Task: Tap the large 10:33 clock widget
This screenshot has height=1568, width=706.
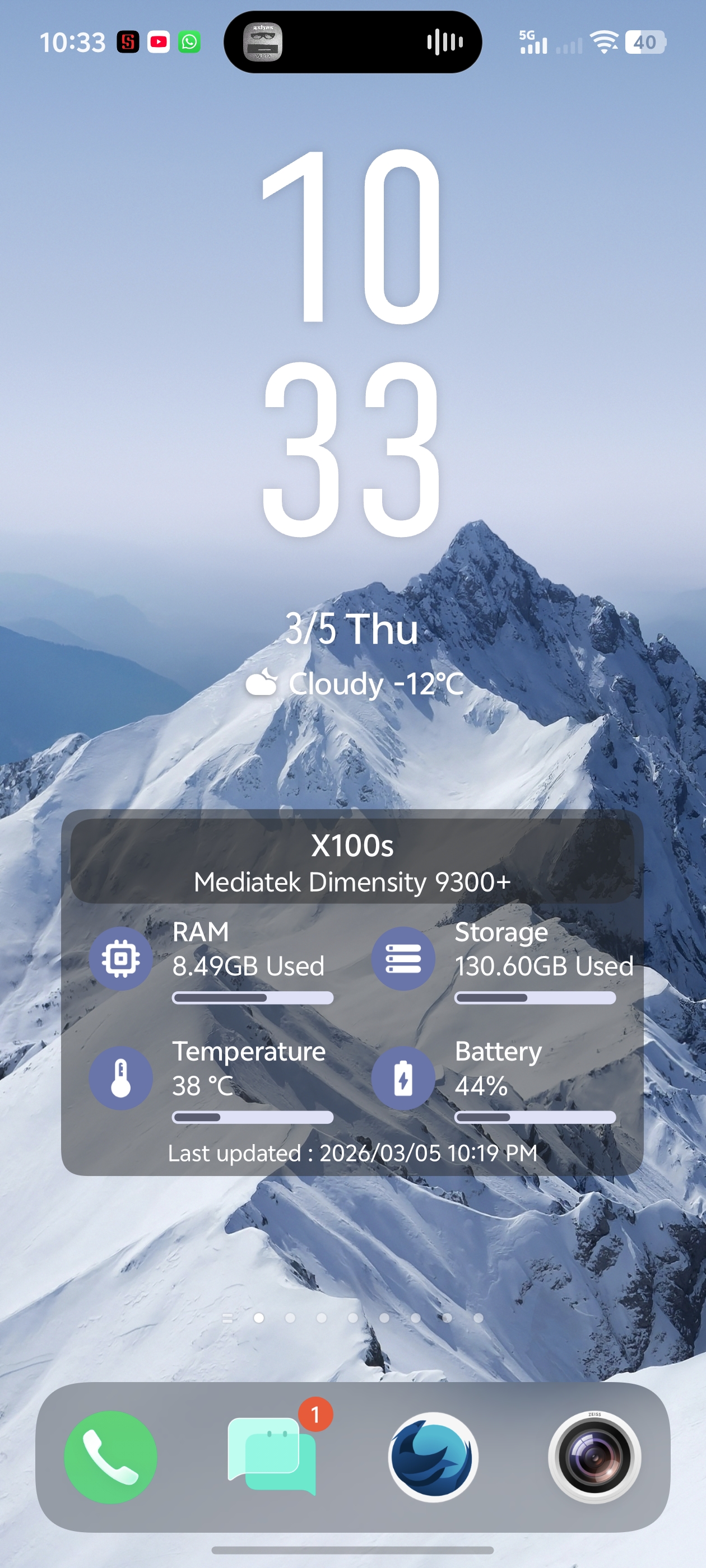Action: click(x=352, y=344)
